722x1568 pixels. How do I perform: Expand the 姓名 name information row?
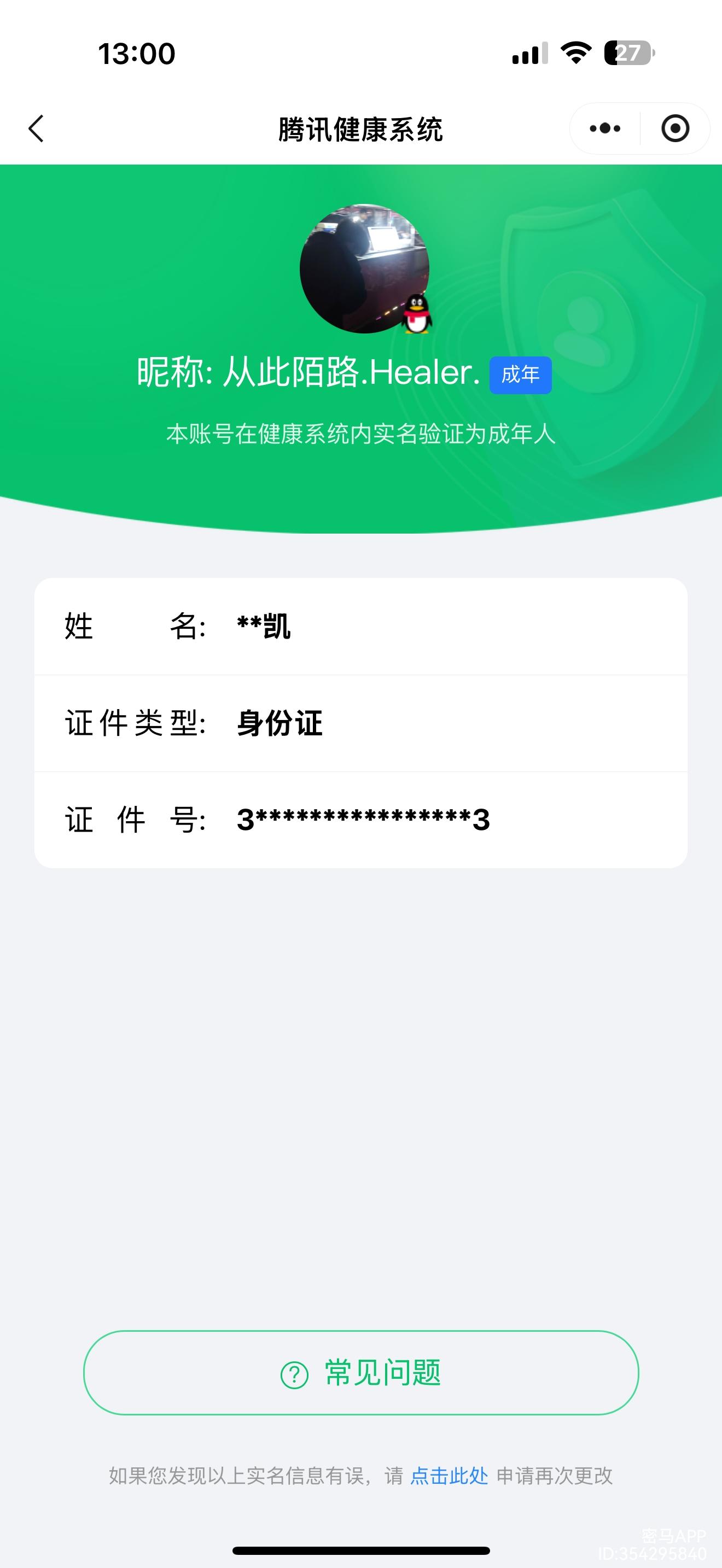tap(360, 628)
